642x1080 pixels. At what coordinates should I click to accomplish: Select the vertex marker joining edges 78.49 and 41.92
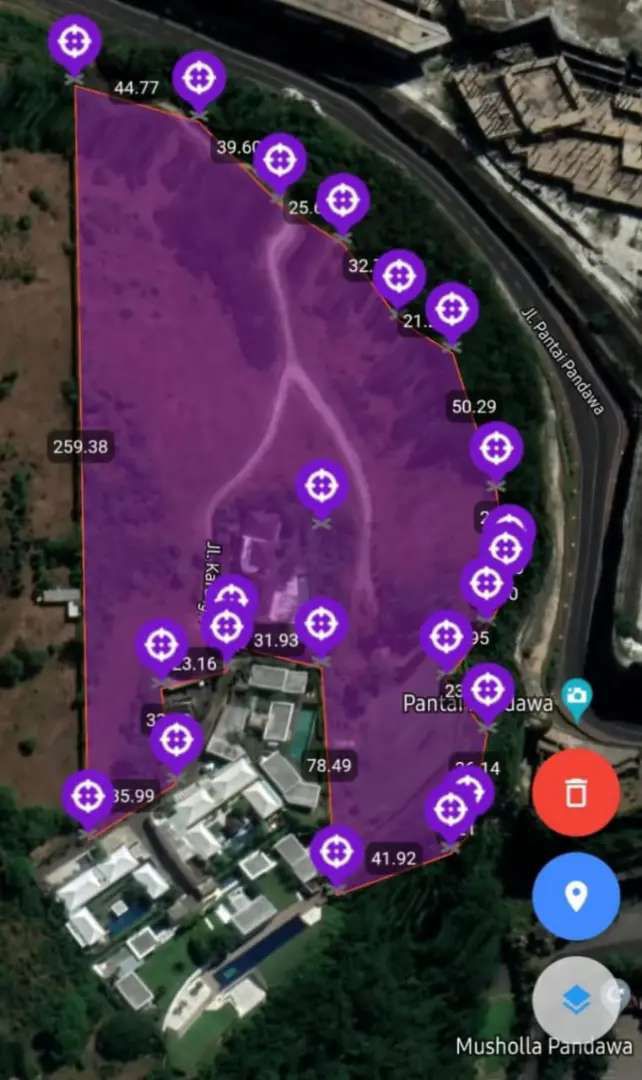click(337, 852)
